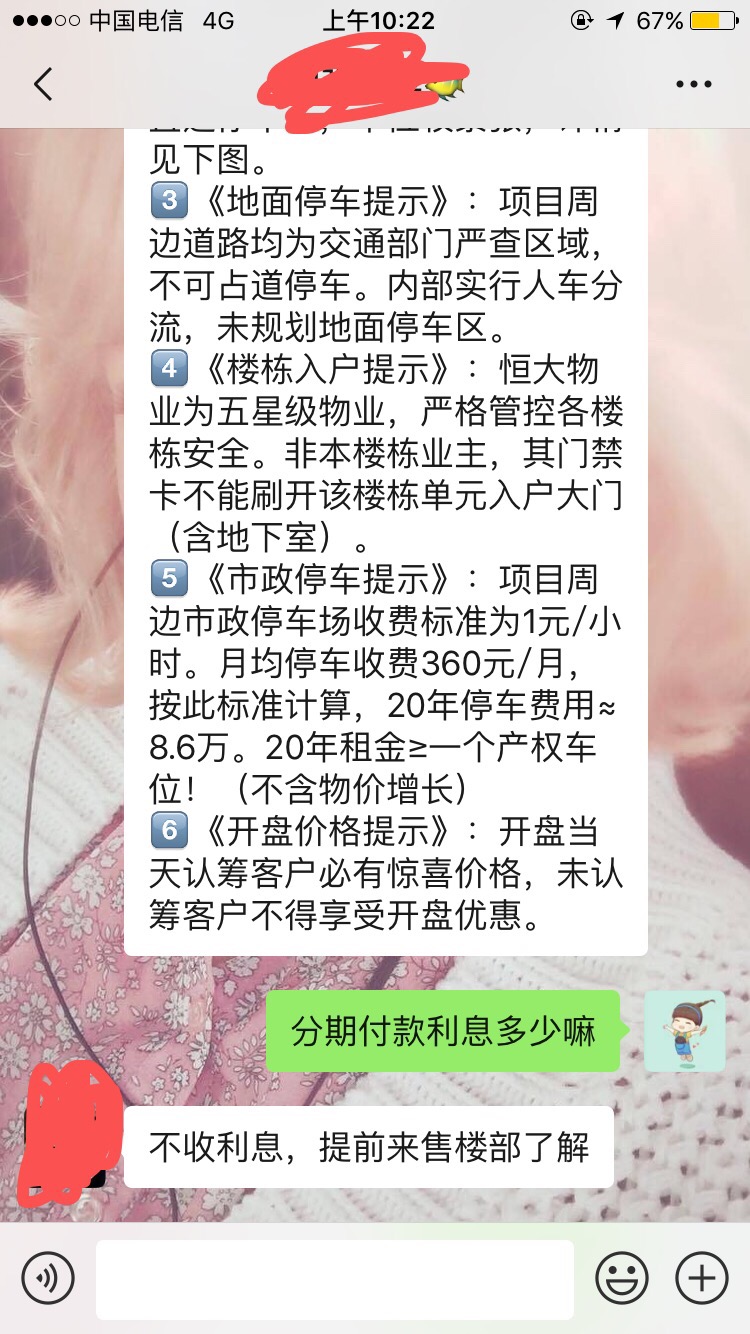This screenshot has width=750, height=1334.
Task: Open the emoji sticker panel
Action: click(x=622, y=1278)
